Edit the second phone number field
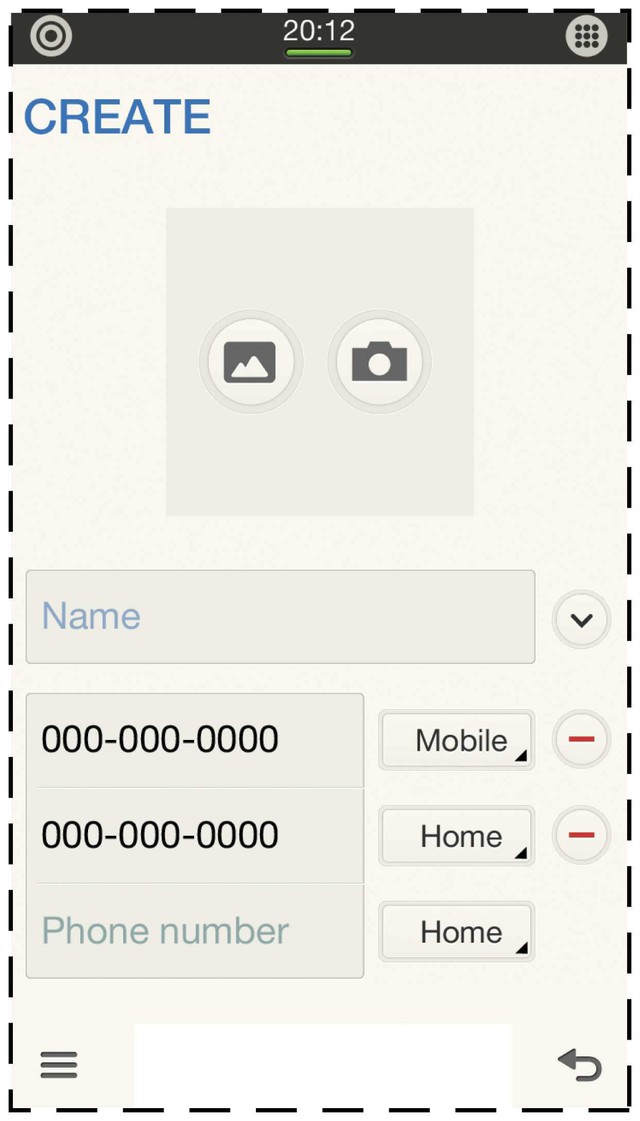This screenshot has width=640, height=1121. [196, 835]
